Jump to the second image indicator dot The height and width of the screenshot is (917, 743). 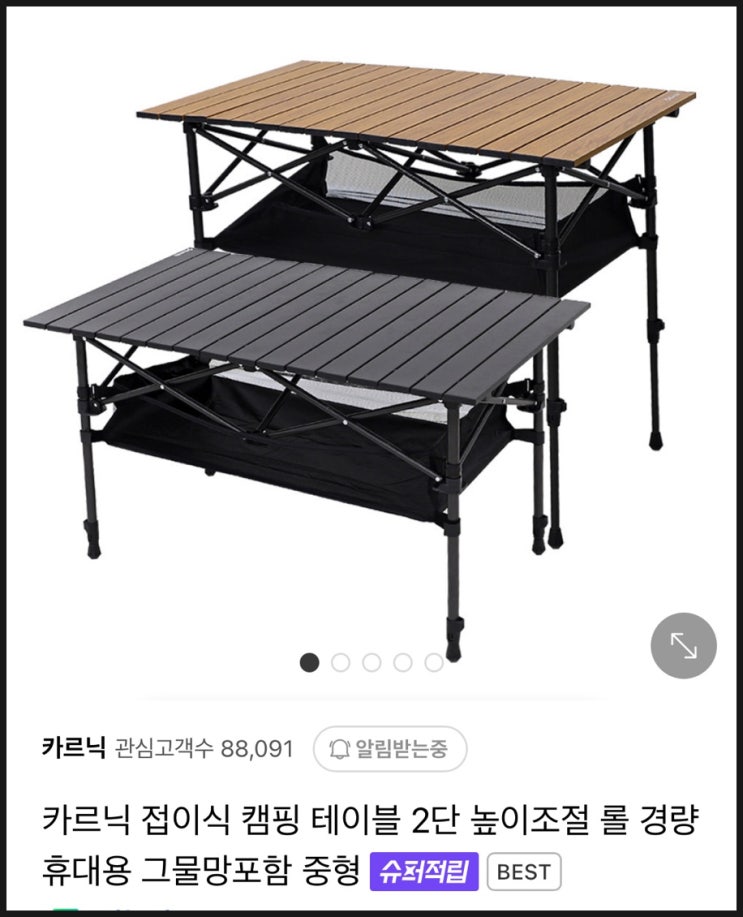pos(340,662)
